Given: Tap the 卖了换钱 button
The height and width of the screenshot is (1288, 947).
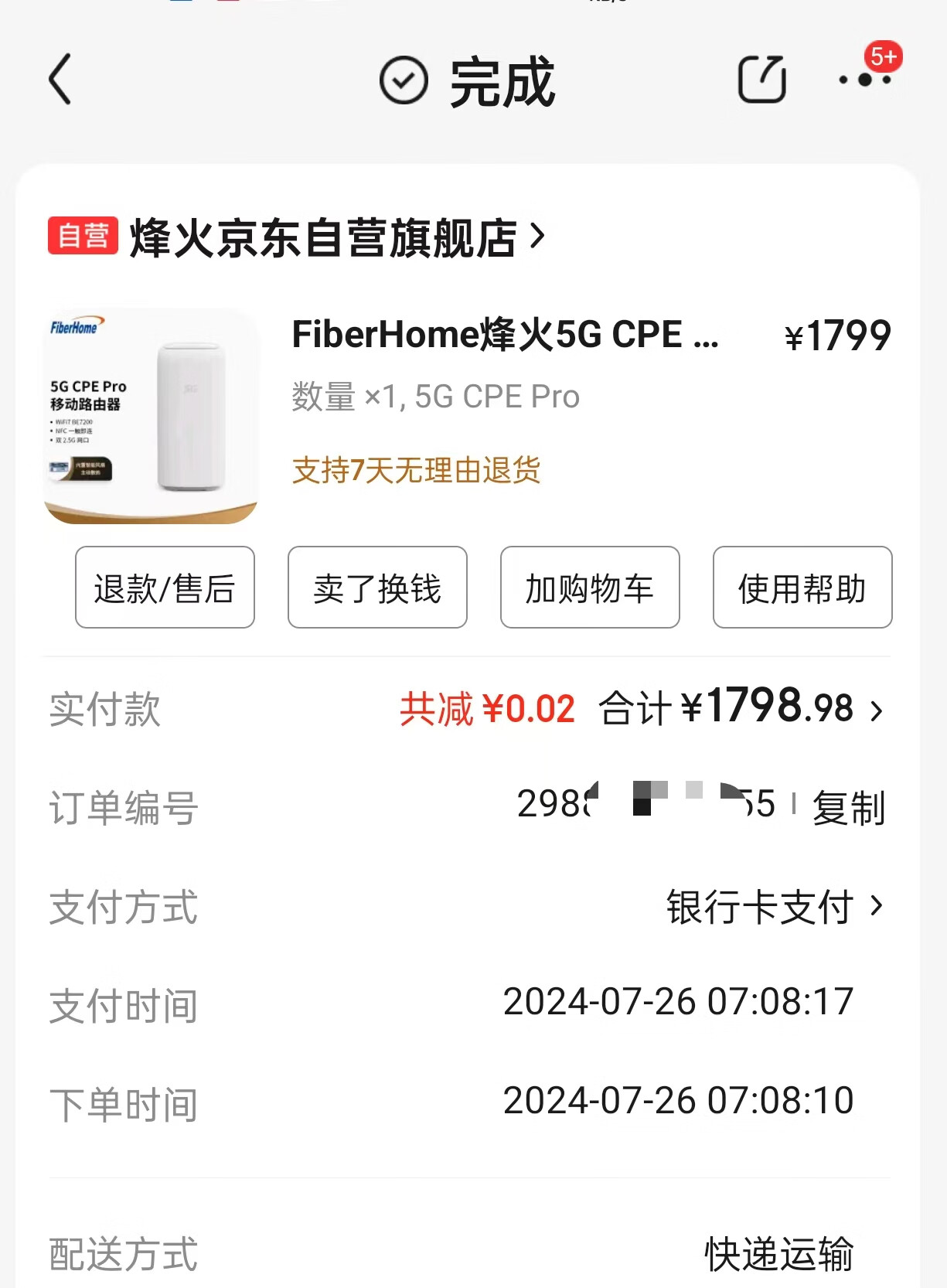Looking at the screenshot, I should (377, 588).
